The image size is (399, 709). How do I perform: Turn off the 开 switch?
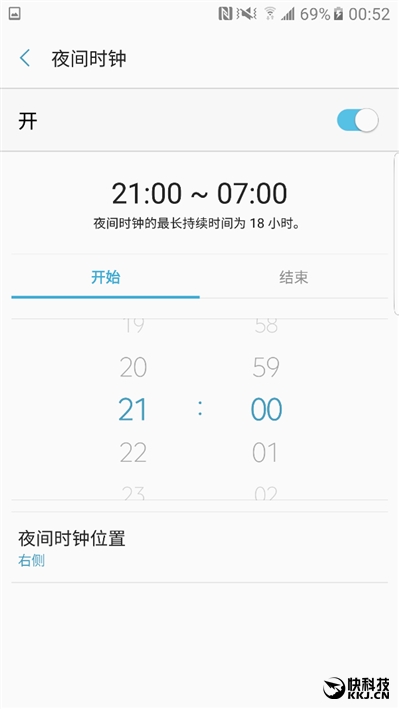357,120
